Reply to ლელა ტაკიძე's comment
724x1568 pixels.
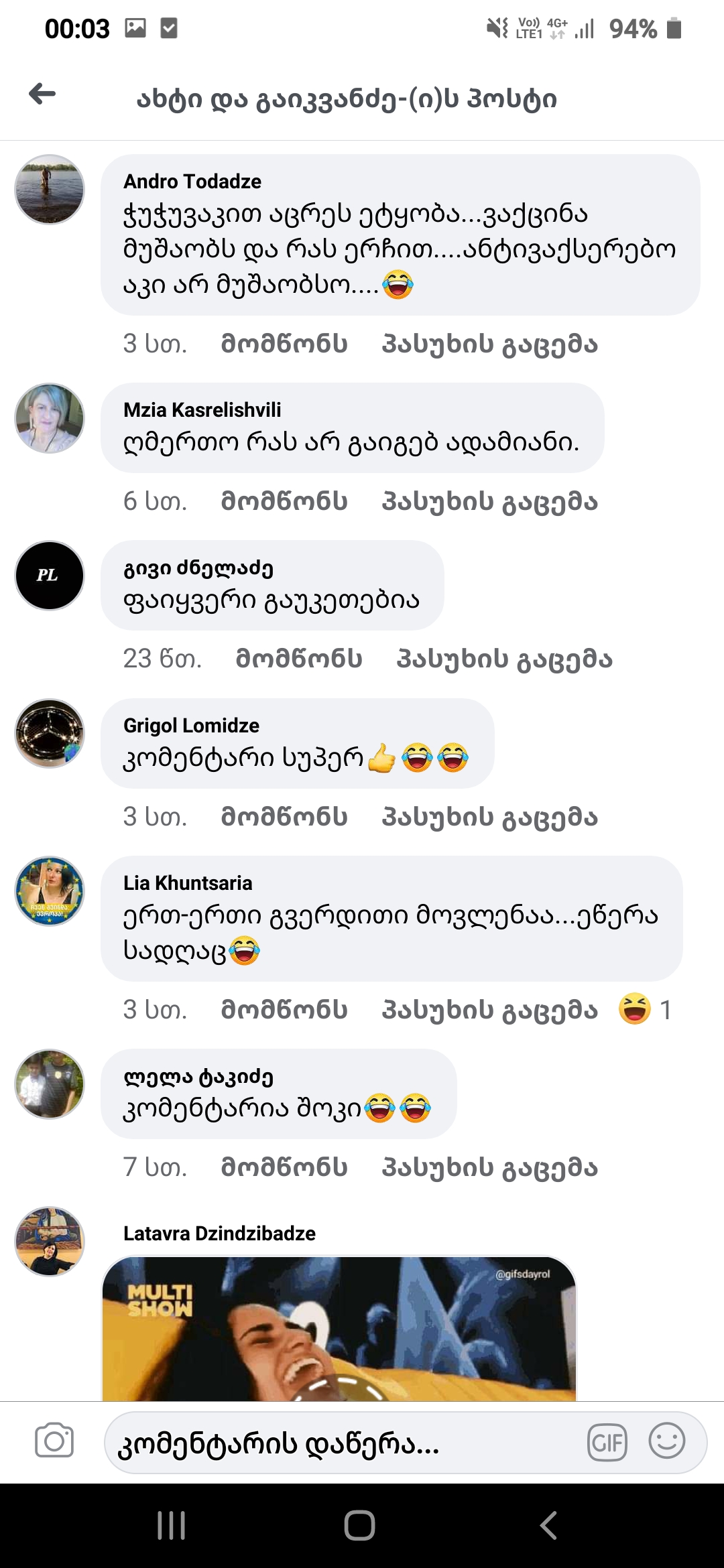[x=489, y=1167]
